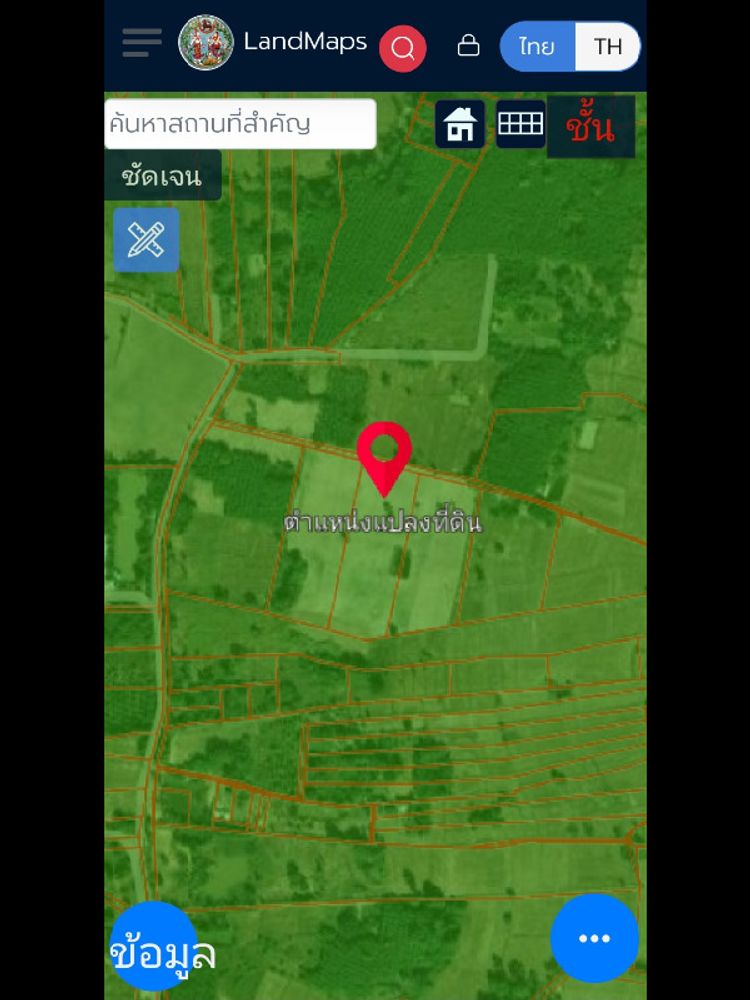Open the lock login icon

[x=468, y=46]
